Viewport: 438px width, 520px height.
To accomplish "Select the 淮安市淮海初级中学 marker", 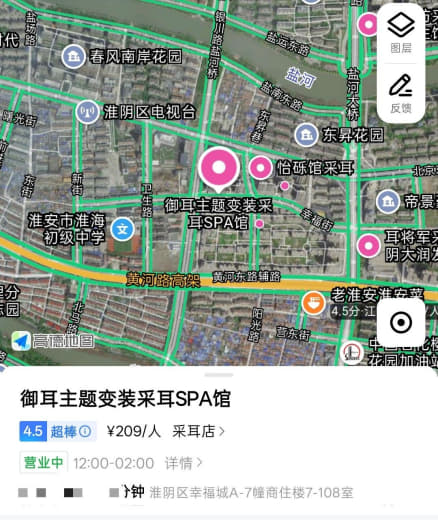I will click(123, 229).
